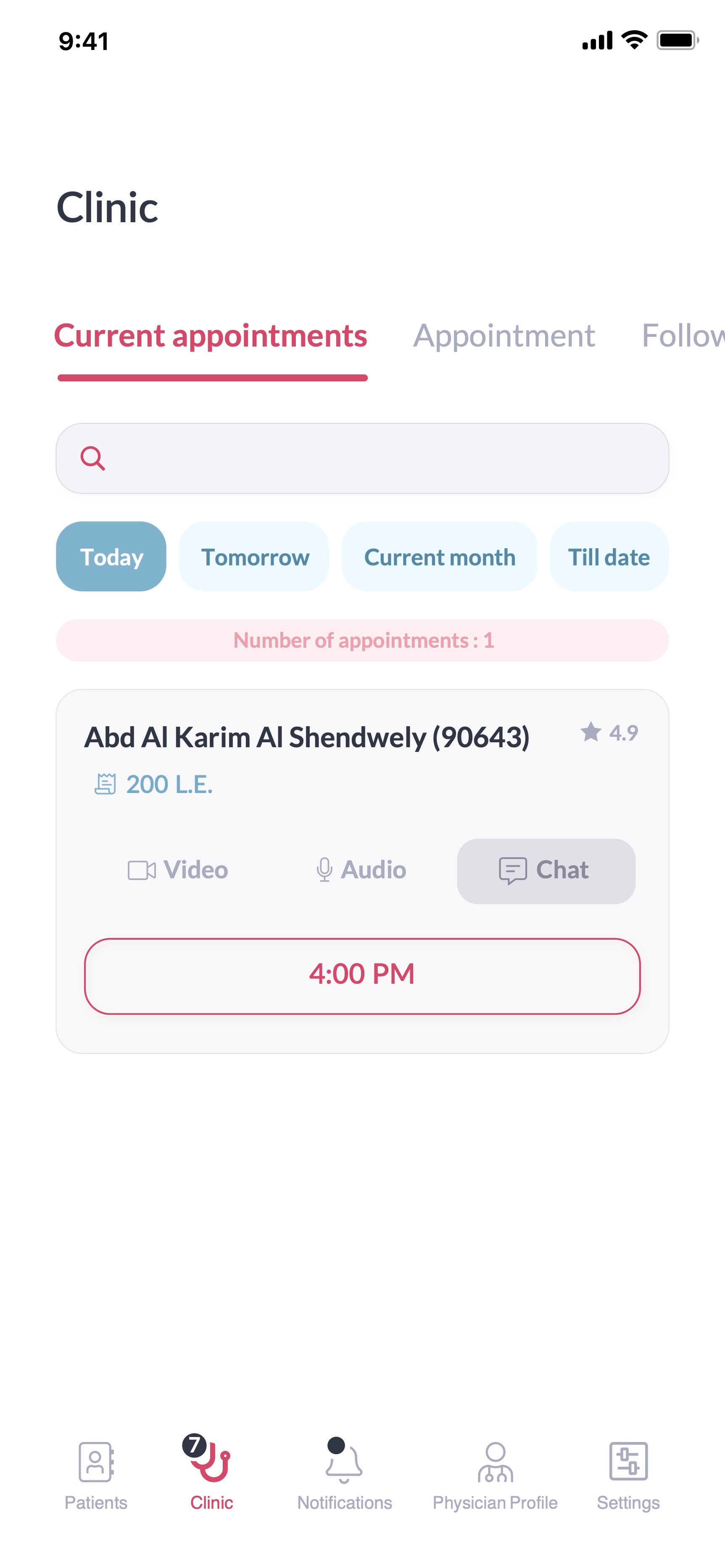This screenshot has height=1568, width=725.
Task: Switch to the Appointment tab
Action: click(x=504, y=336)
